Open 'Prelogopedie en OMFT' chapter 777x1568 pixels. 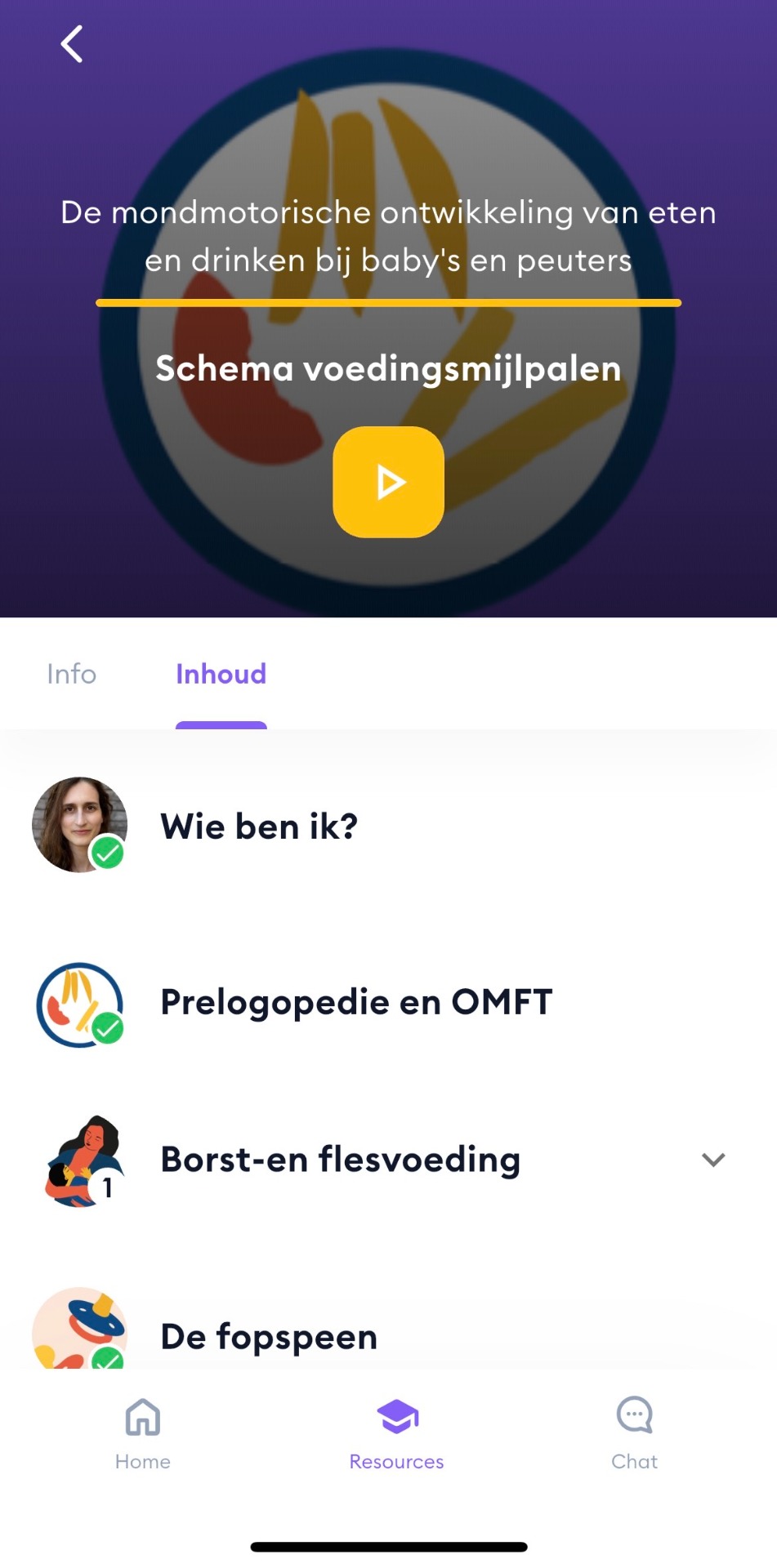pos(356,1002)
